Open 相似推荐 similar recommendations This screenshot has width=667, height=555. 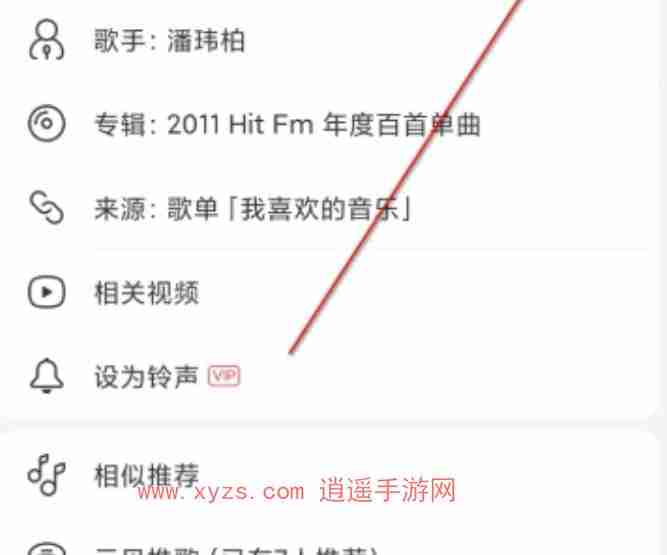(146, 475)
